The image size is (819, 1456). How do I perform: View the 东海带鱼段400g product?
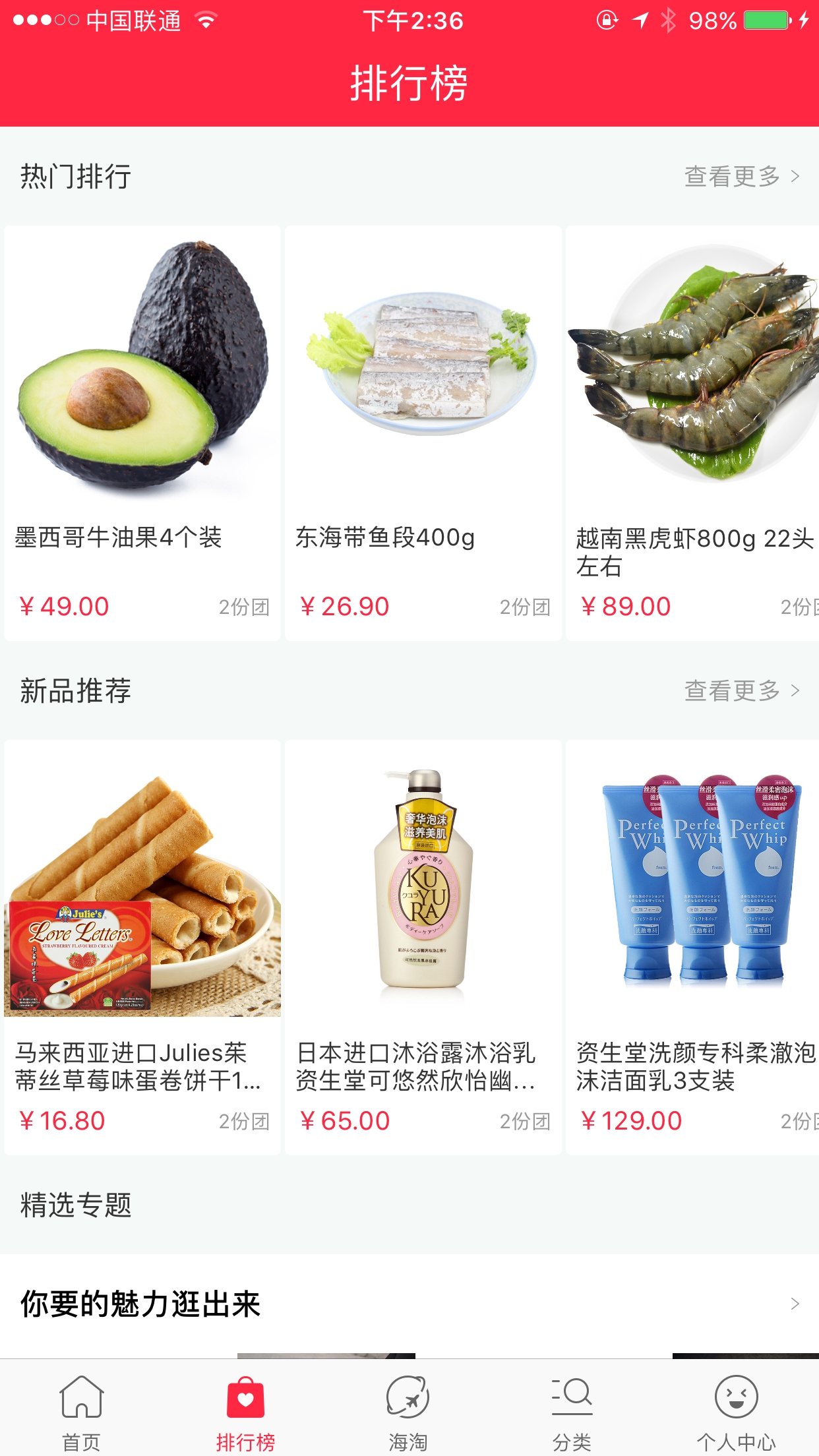click(423, 433)
